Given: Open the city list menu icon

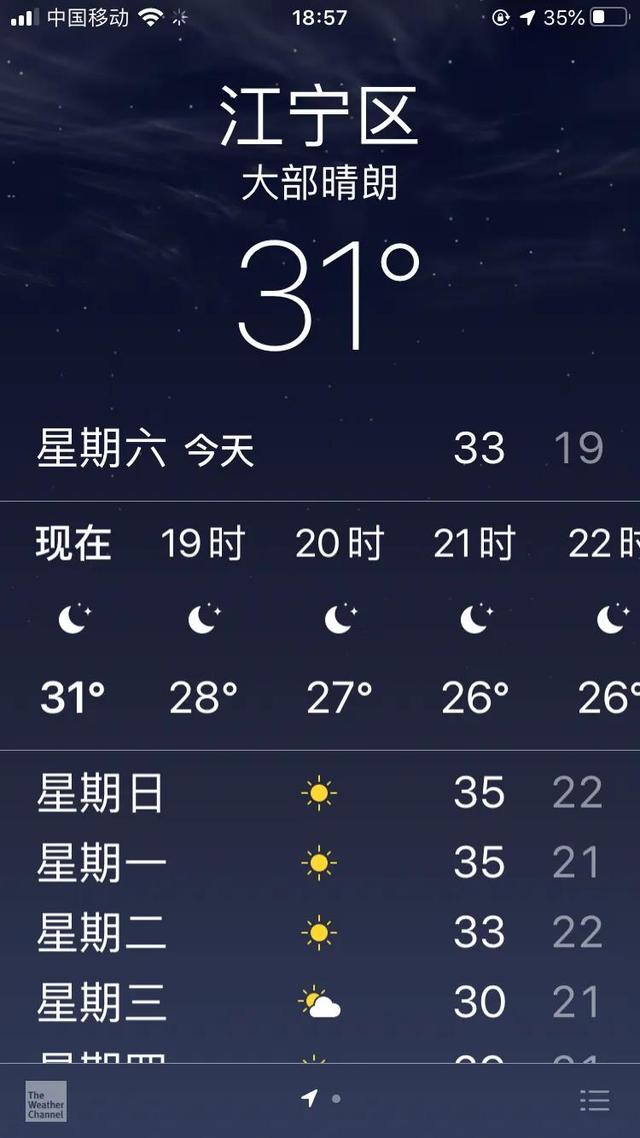Looking at the screenshot, I should (595, 1100).
